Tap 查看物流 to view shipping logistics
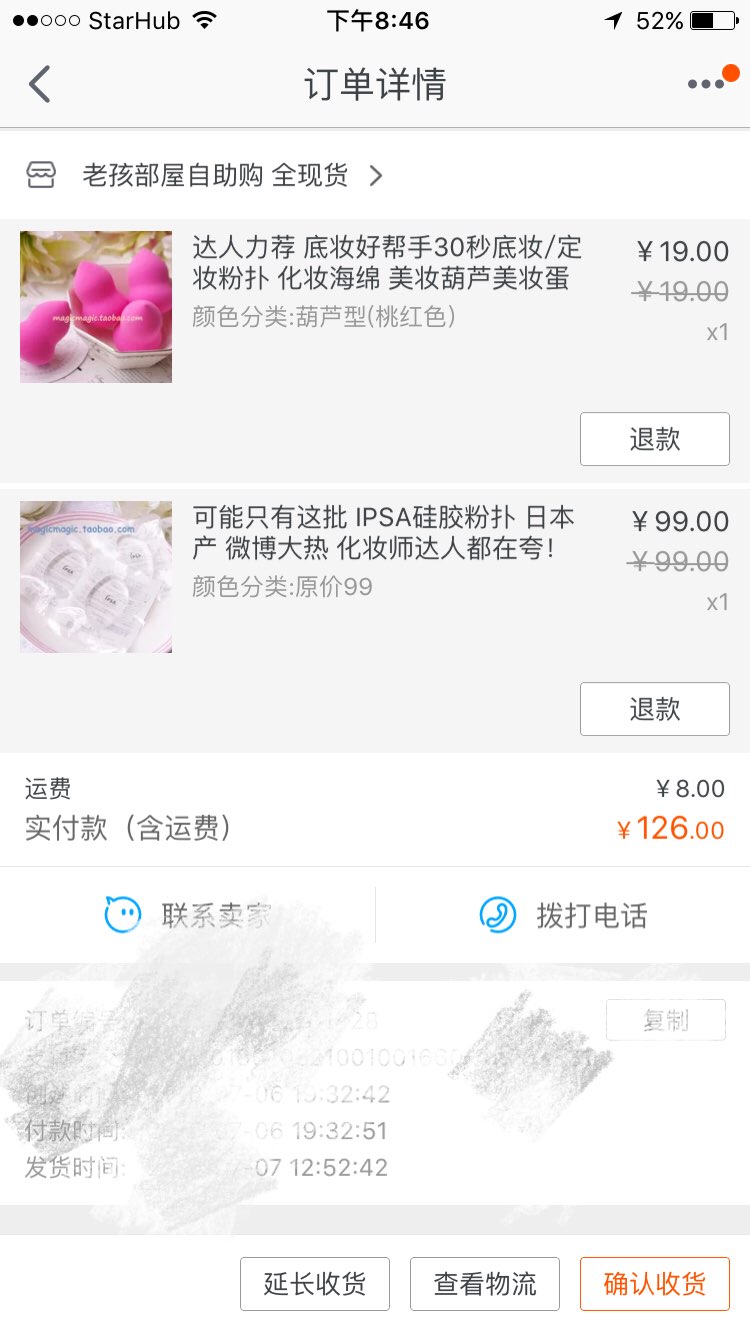 coord(485,1284)
